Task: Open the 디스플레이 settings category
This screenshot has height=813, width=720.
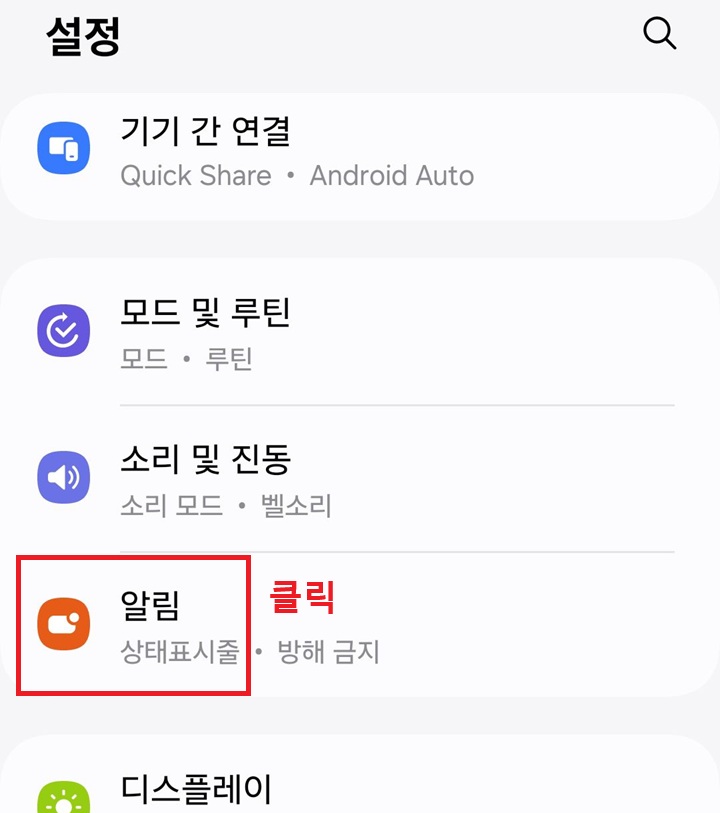Action: (x=195, y=790)
